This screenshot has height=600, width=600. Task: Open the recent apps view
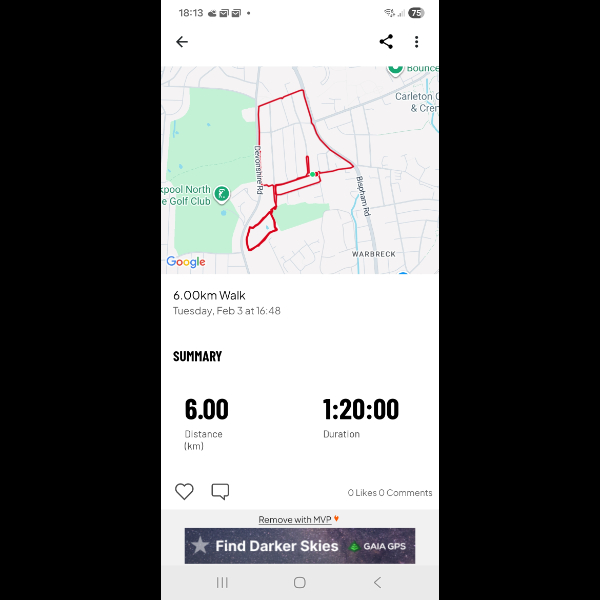pos(222,582)
